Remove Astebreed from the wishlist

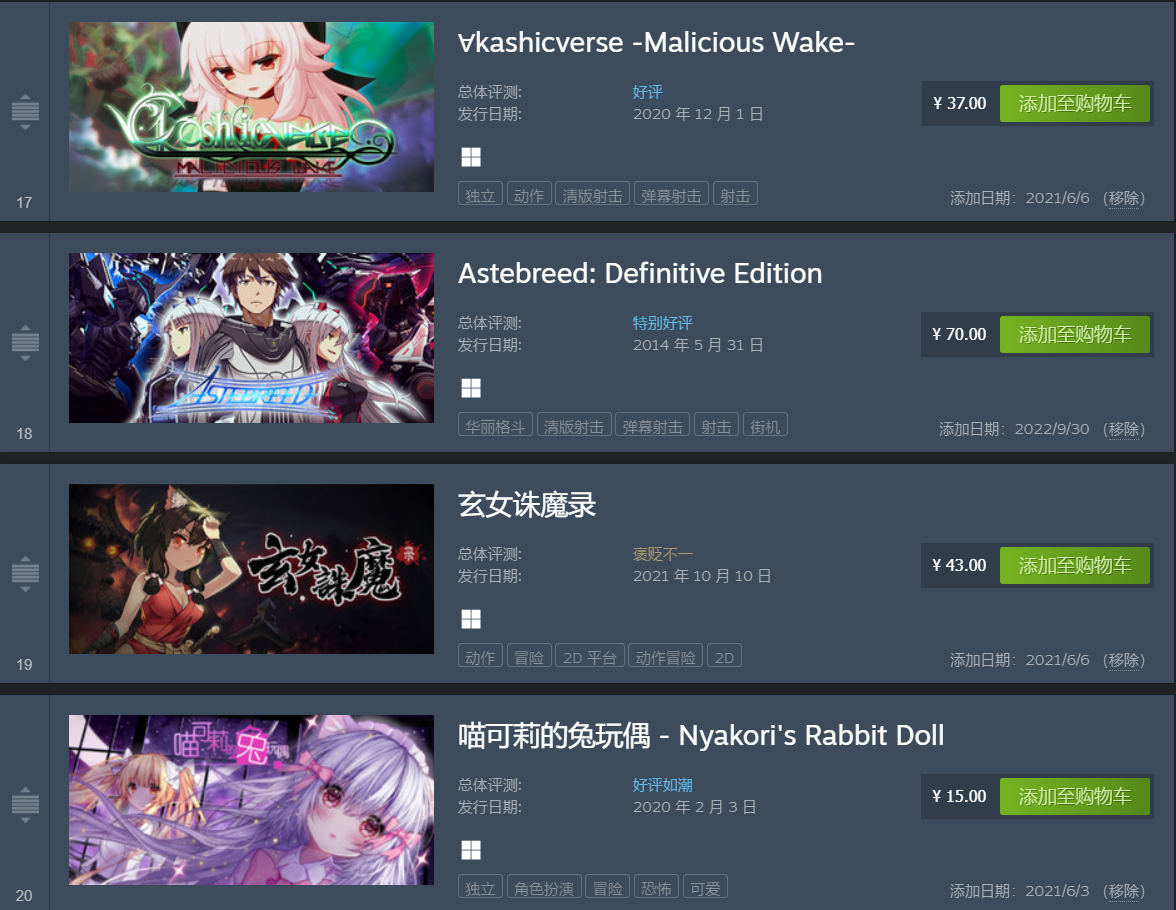click(x=1124, y=429)
